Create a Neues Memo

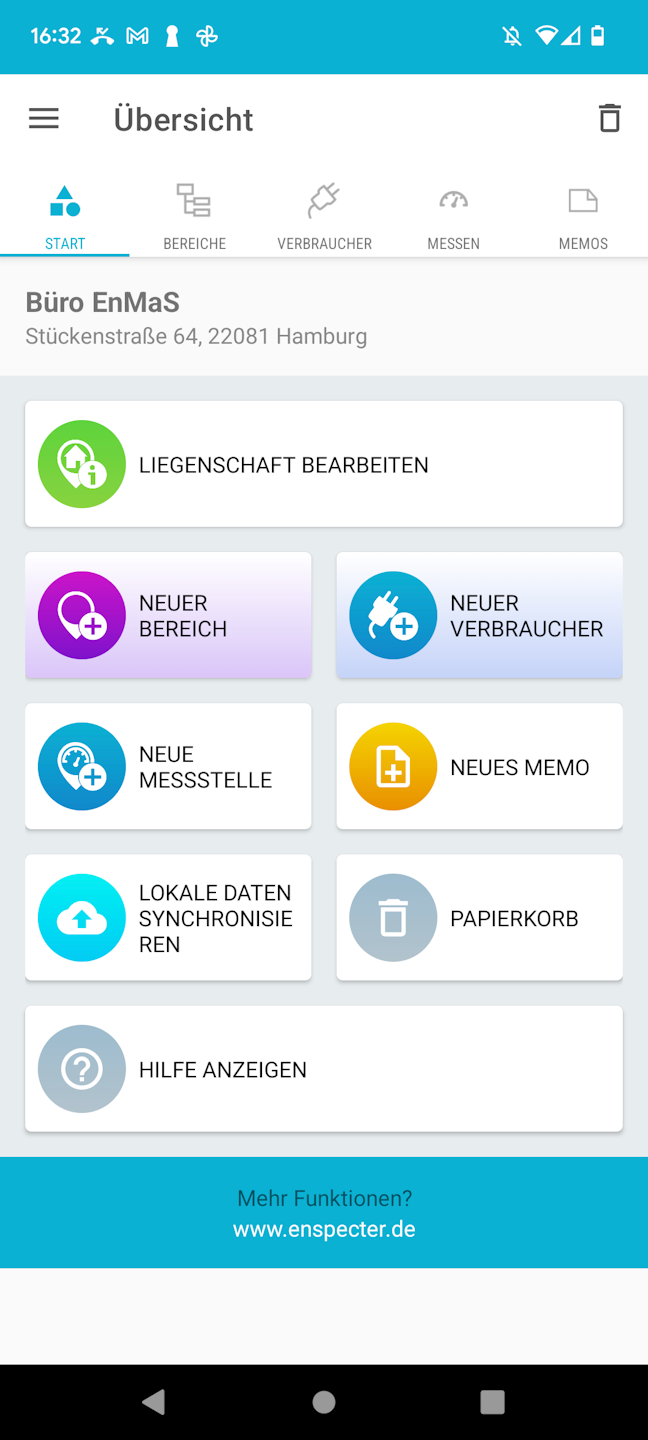(479, 767)
